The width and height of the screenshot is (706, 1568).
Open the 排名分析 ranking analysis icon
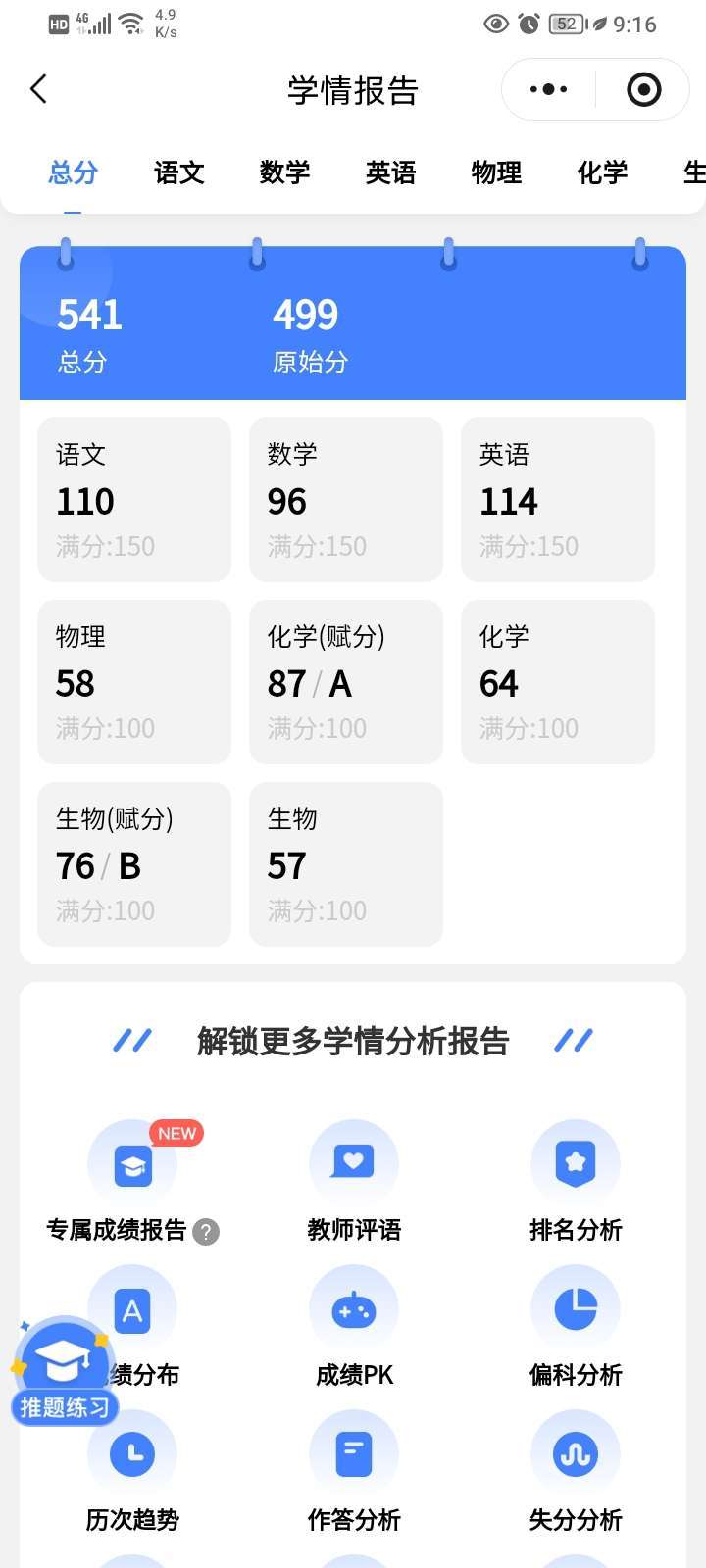click(x=576, y=1161)
